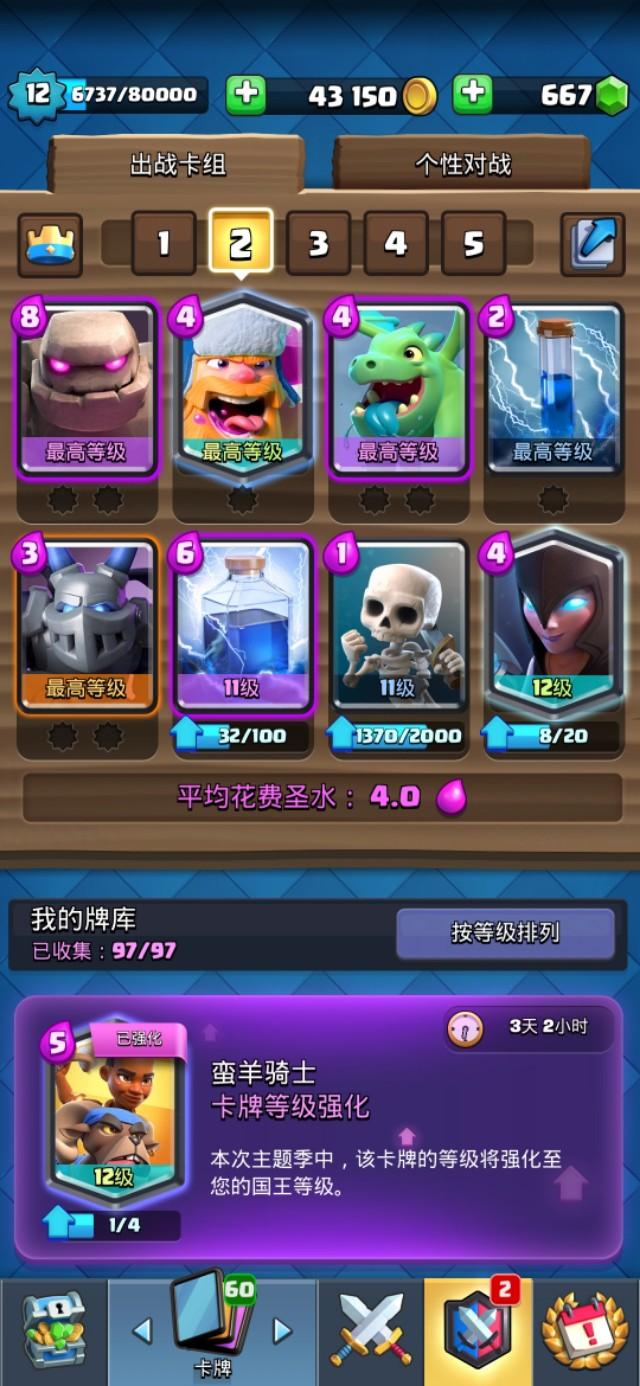The image size is (640, 1386).
Task: Select deck slot 5
Action: pos(473,243)
